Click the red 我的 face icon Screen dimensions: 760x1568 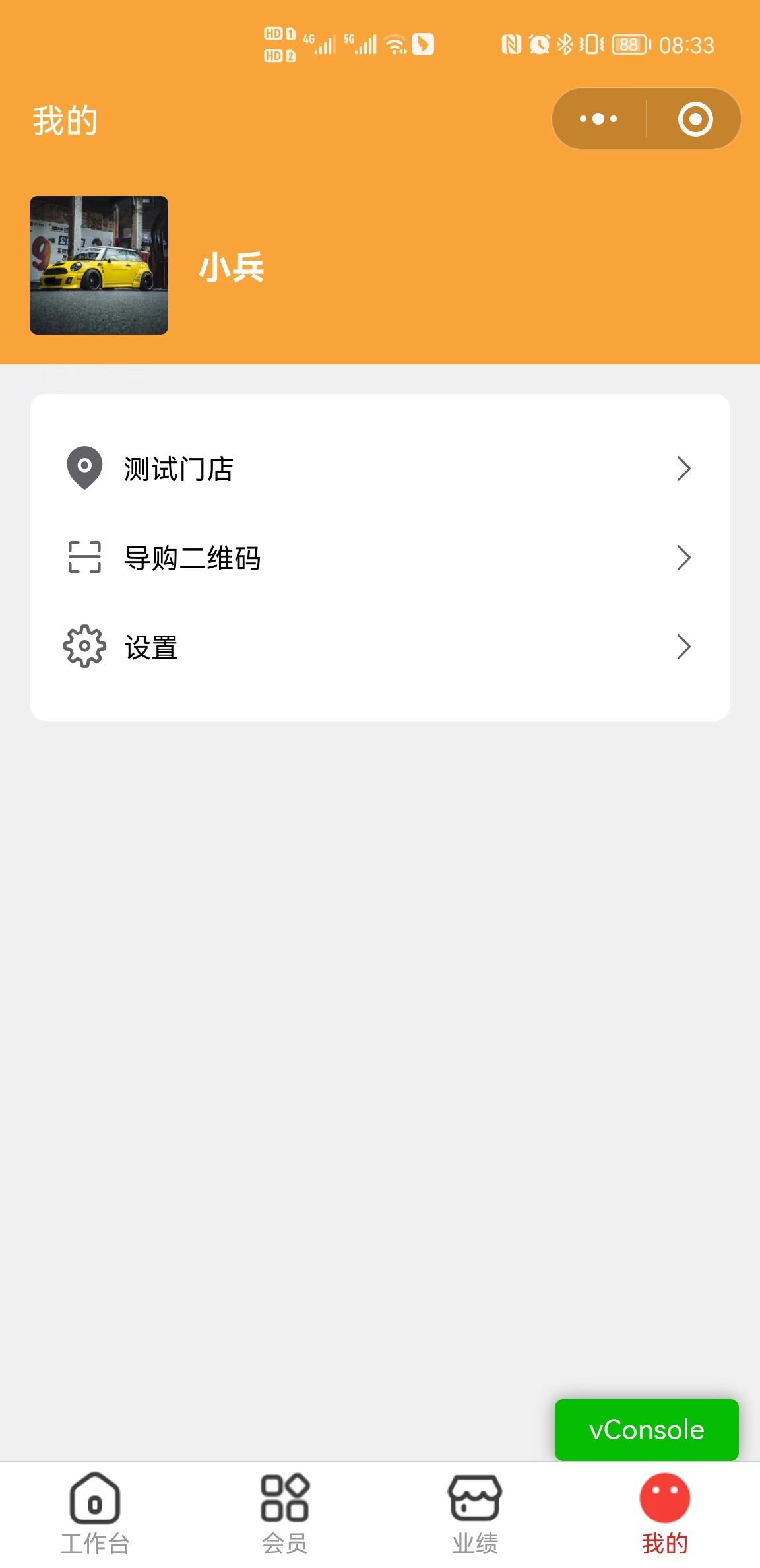point(664,1499)
